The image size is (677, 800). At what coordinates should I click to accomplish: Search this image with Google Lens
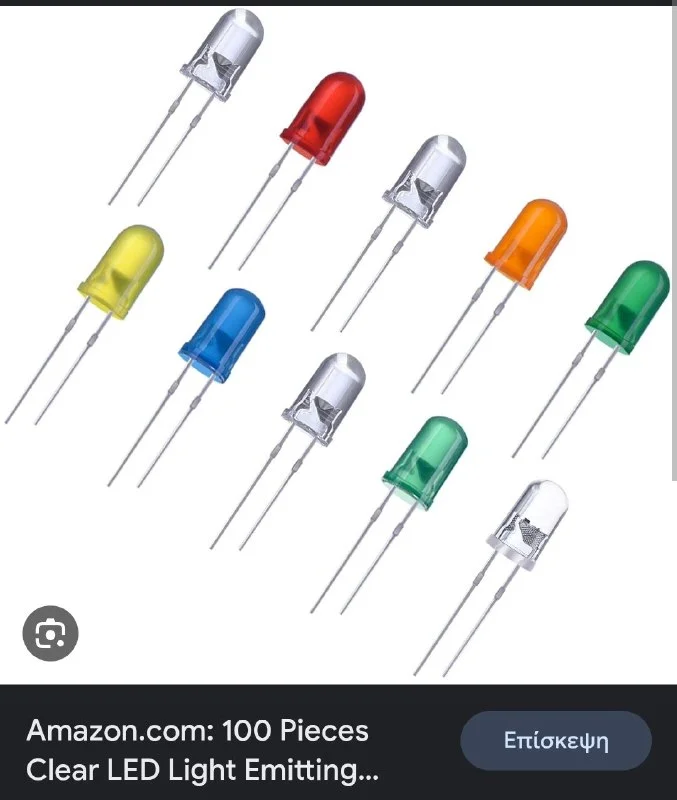click(x=50, y=633)
